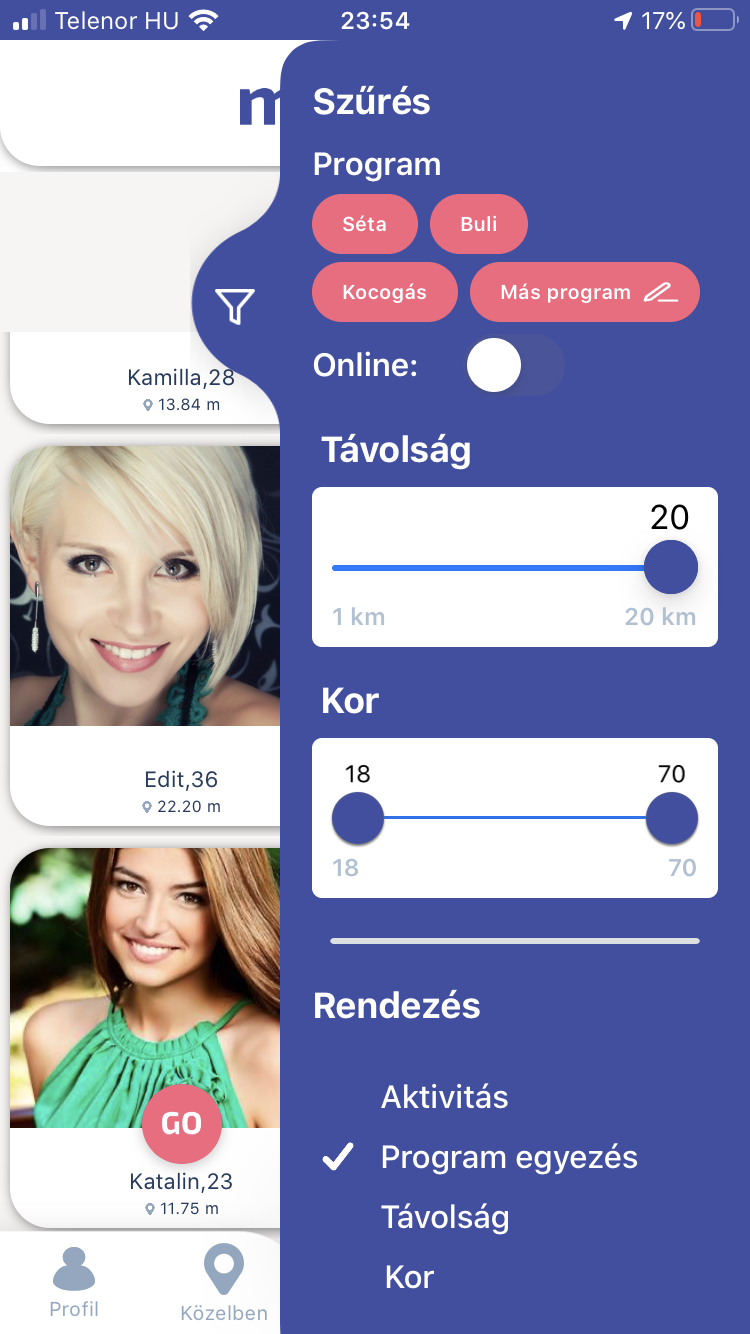The image size is (750, 1334).
Task: Choose Kor in the Rendezés list
Action: tap(410, 1277)
